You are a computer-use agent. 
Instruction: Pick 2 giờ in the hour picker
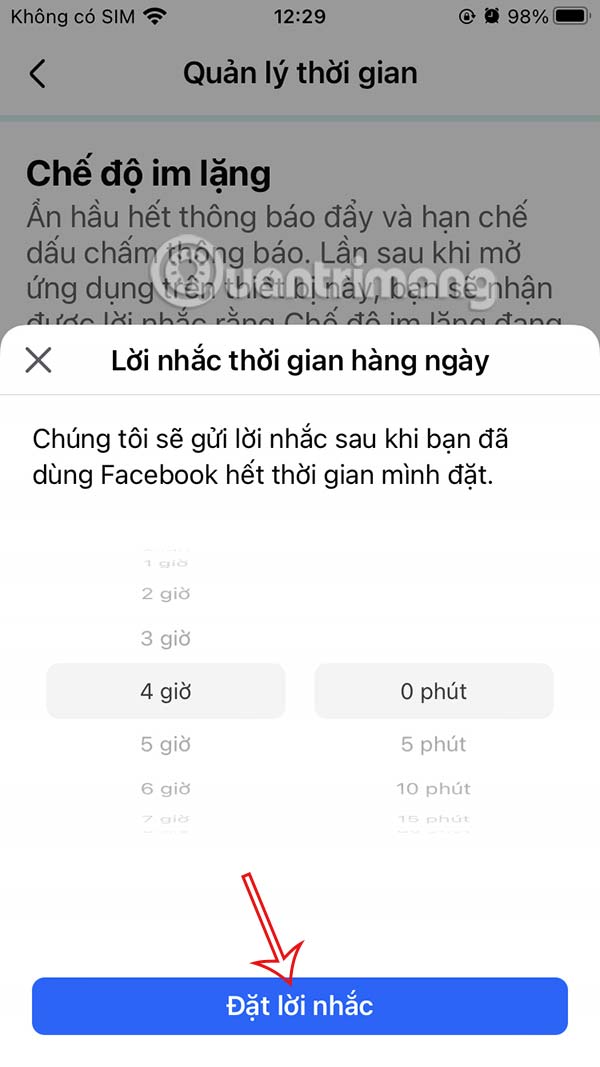coord(166,594)
